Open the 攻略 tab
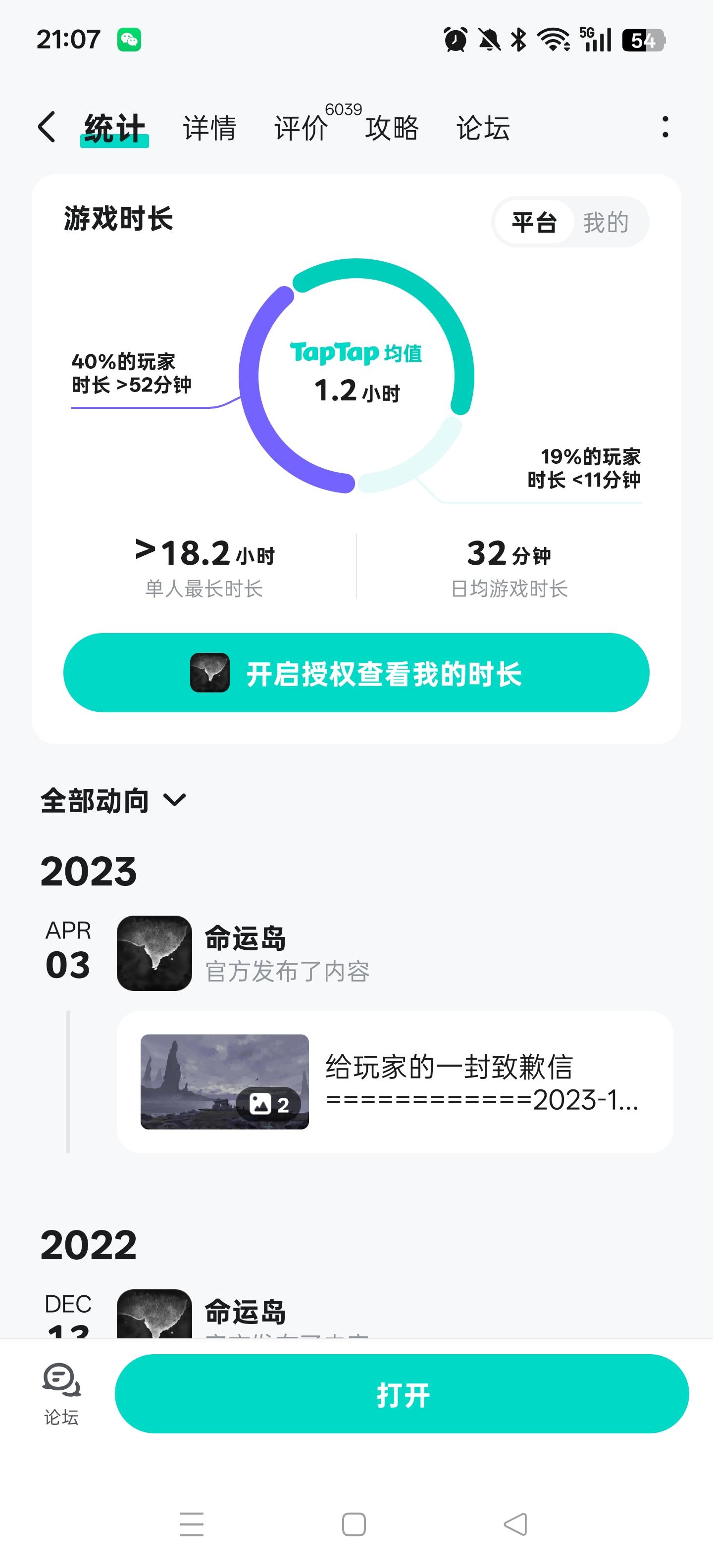Image resolution: width=713 pixels, height=1568 pixels. pos(392,128)
